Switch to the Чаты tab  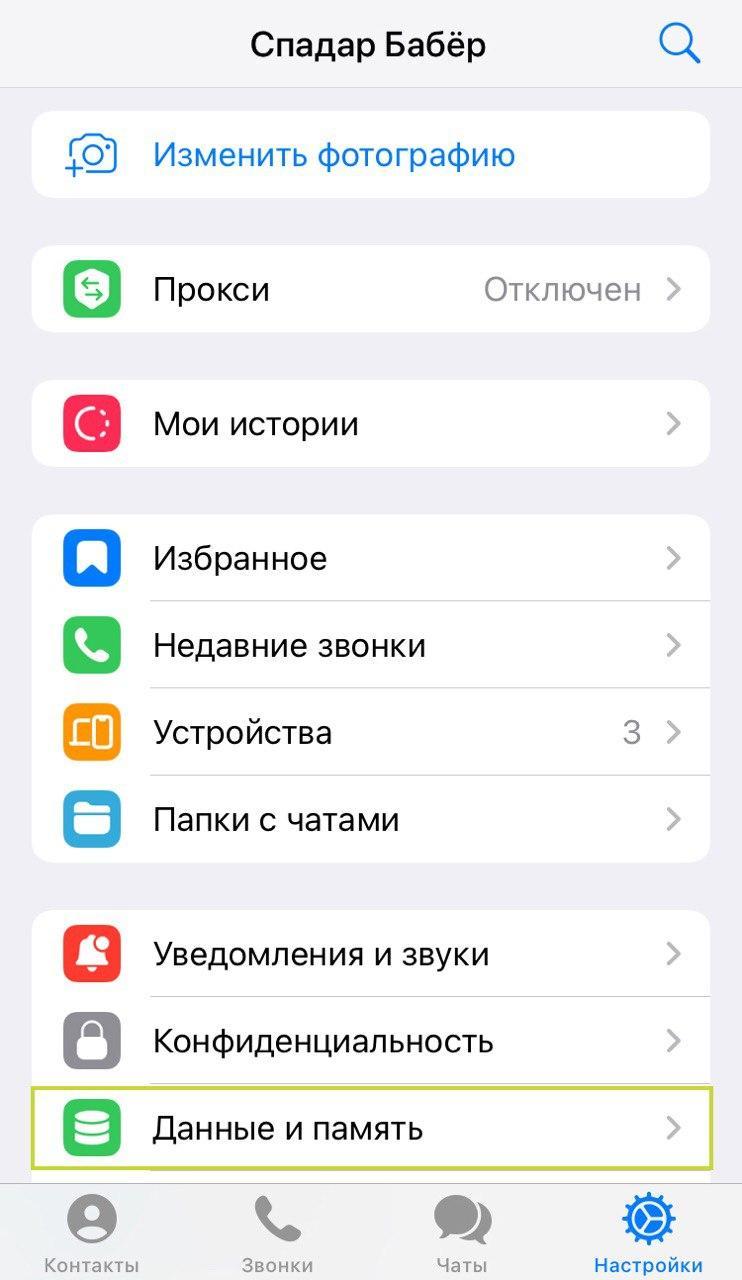(462, 1234)
